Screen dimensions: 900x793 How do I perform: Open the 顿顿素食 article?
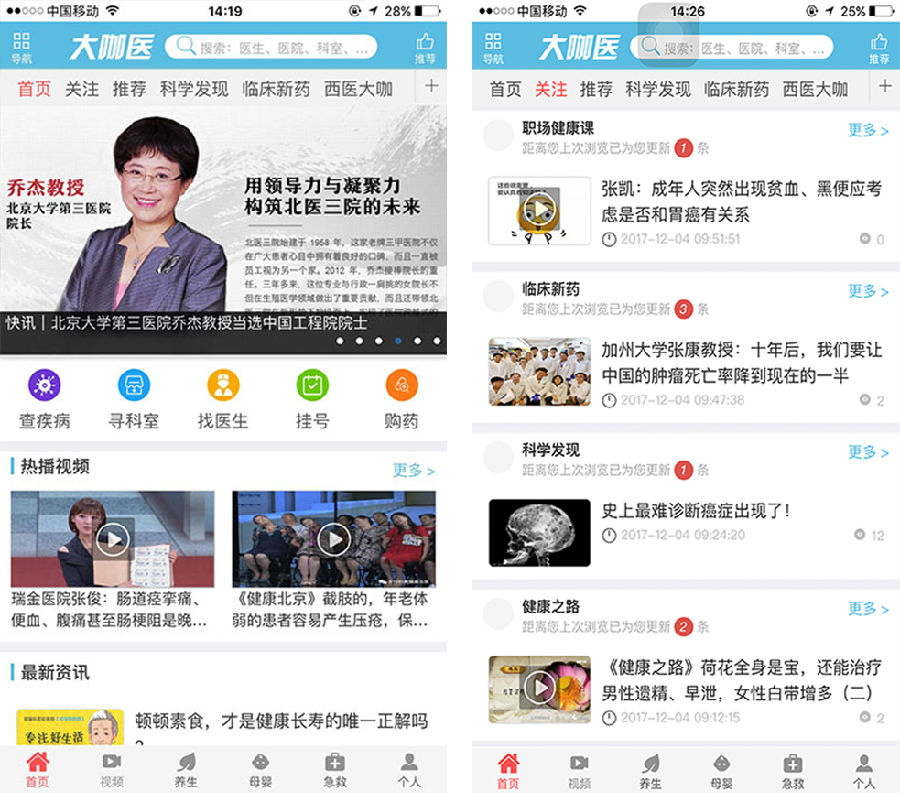(280, 720)
